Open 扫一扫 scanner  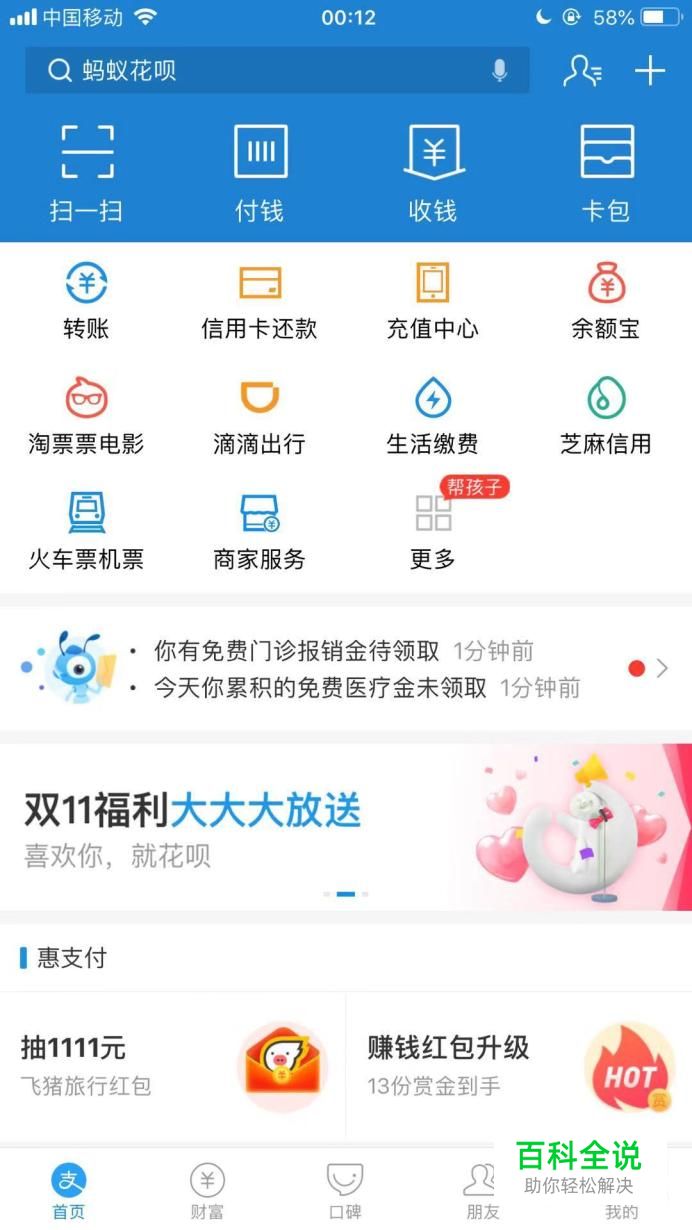(x=87, y=172)
